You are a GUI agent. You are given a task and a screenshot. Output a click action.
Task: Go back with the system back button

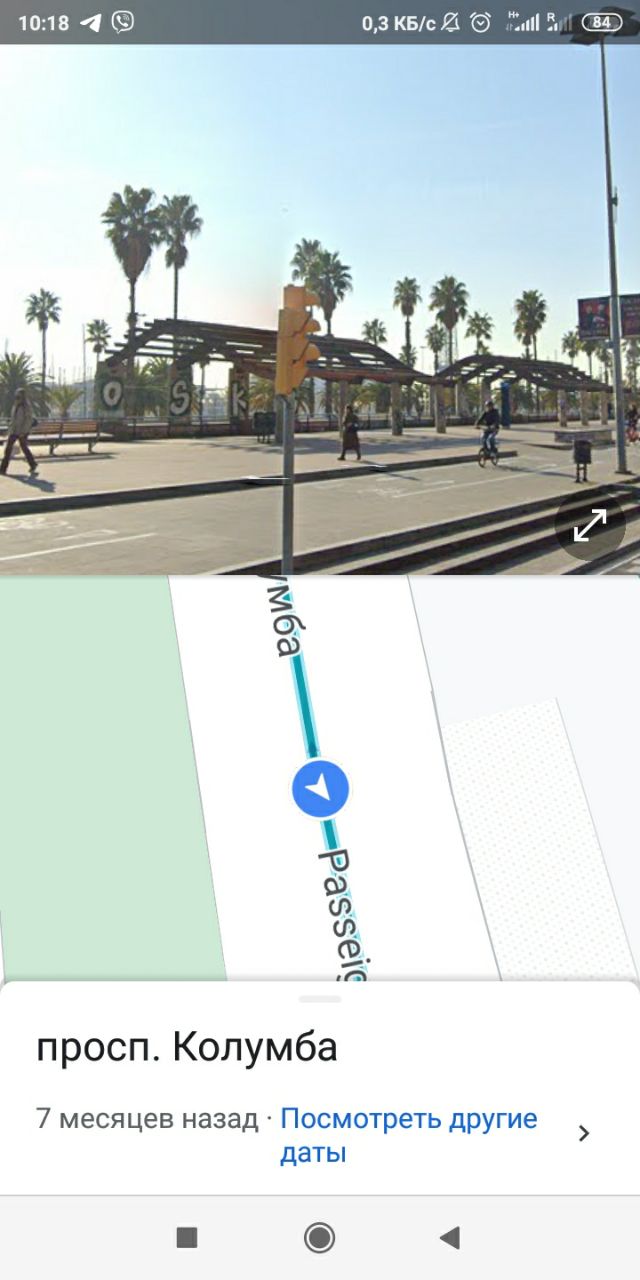[x=450, y=1238]
